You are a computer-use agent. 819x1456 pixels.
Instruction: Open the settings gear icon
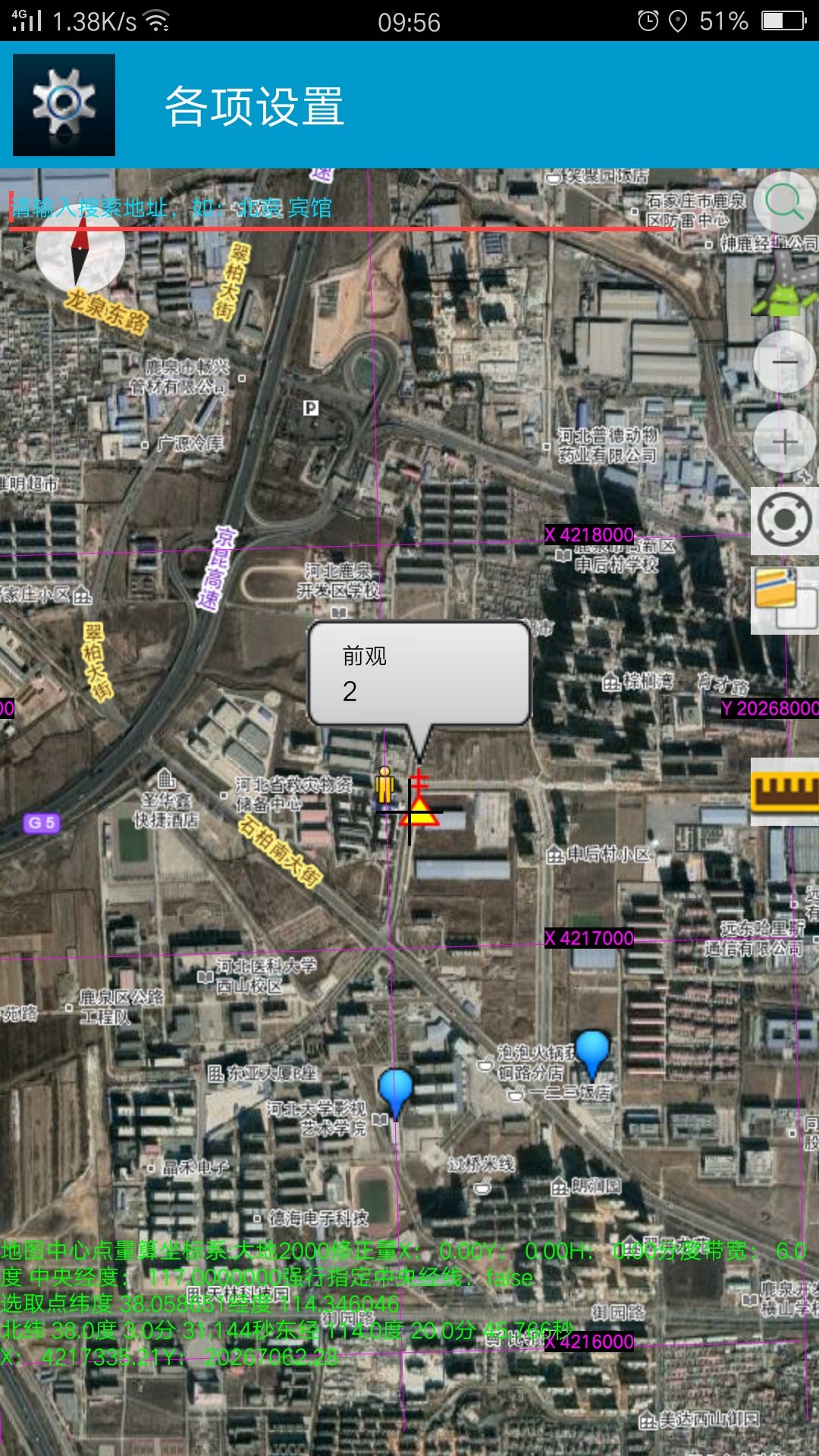pos(64,105)
